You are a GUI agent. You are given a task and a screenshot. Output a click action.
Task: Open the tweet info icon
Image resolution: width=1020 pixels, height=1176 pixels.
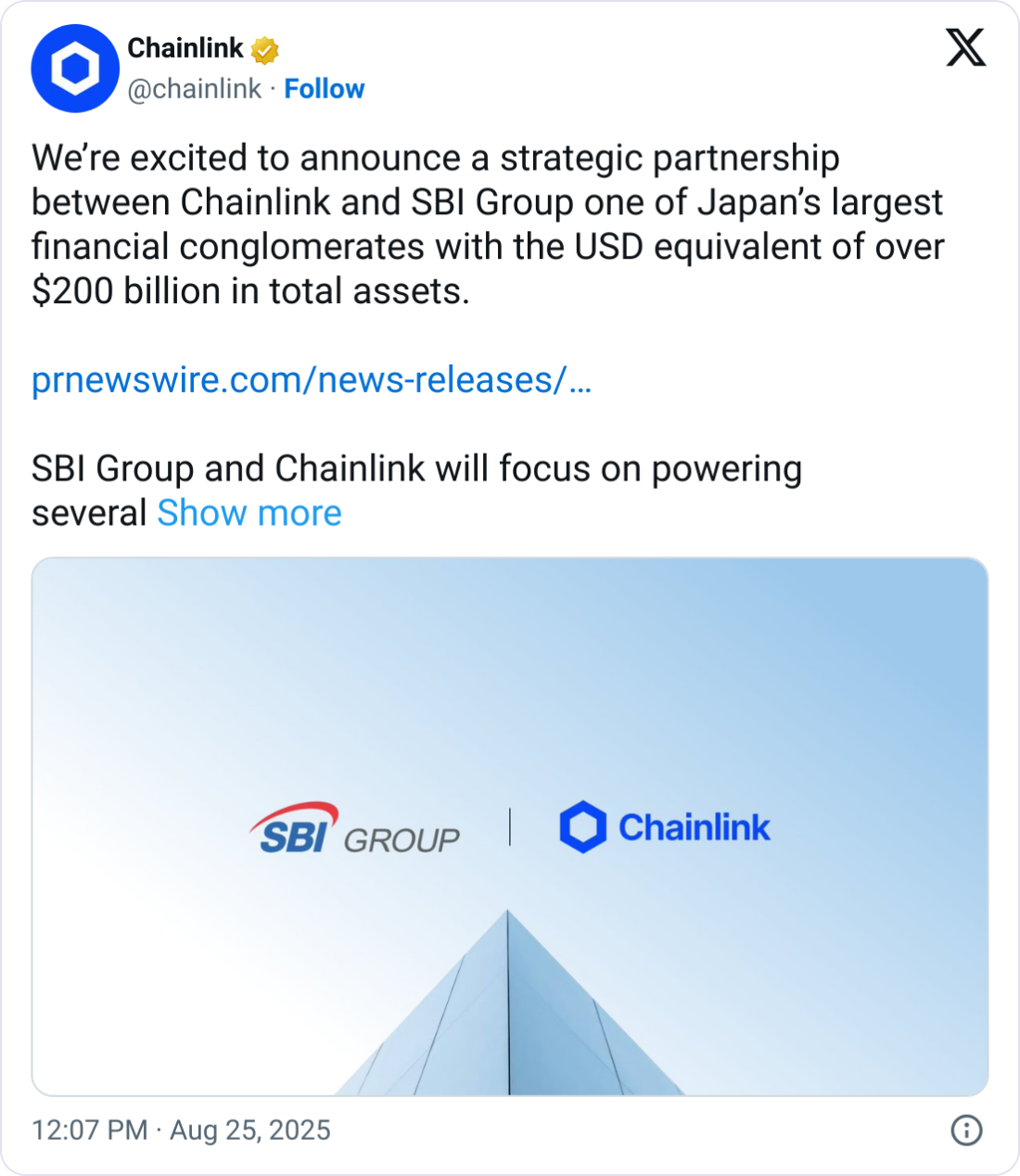pos(966,1130)
